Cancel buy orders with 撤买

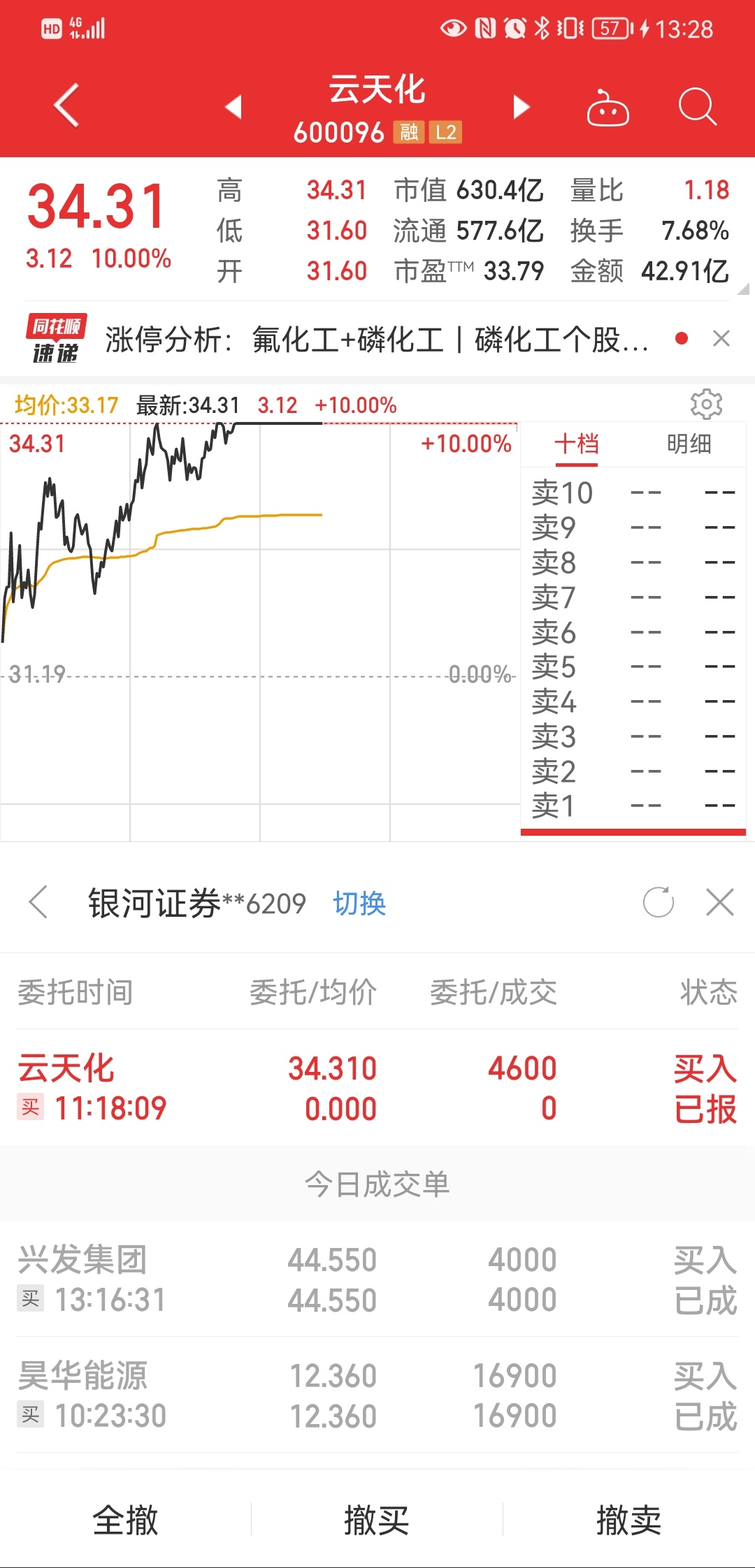coord(377,1520)
